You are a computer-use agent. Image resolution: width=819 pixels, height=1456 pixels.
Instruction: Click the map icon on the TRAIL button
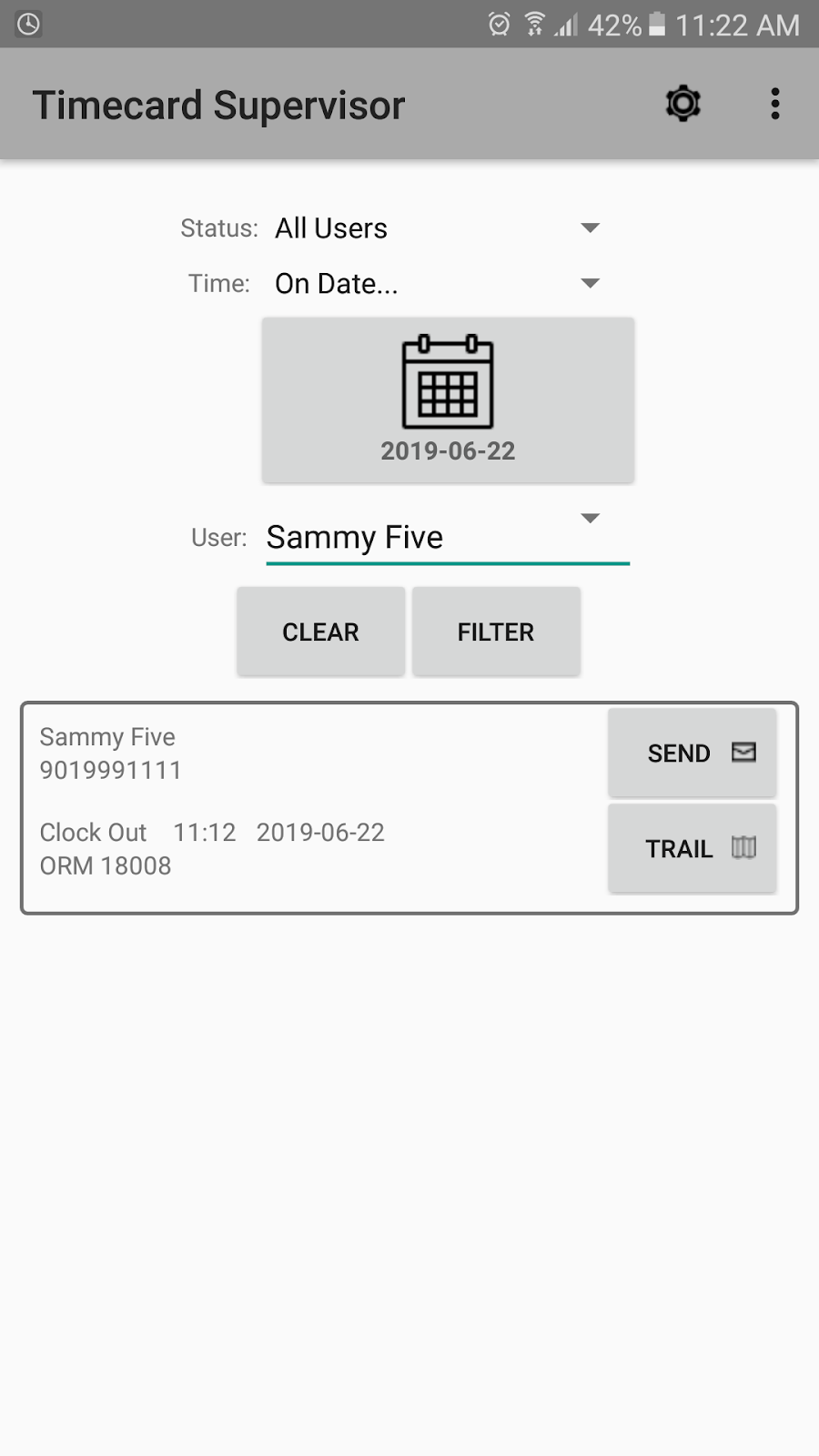tap(744, 848)
